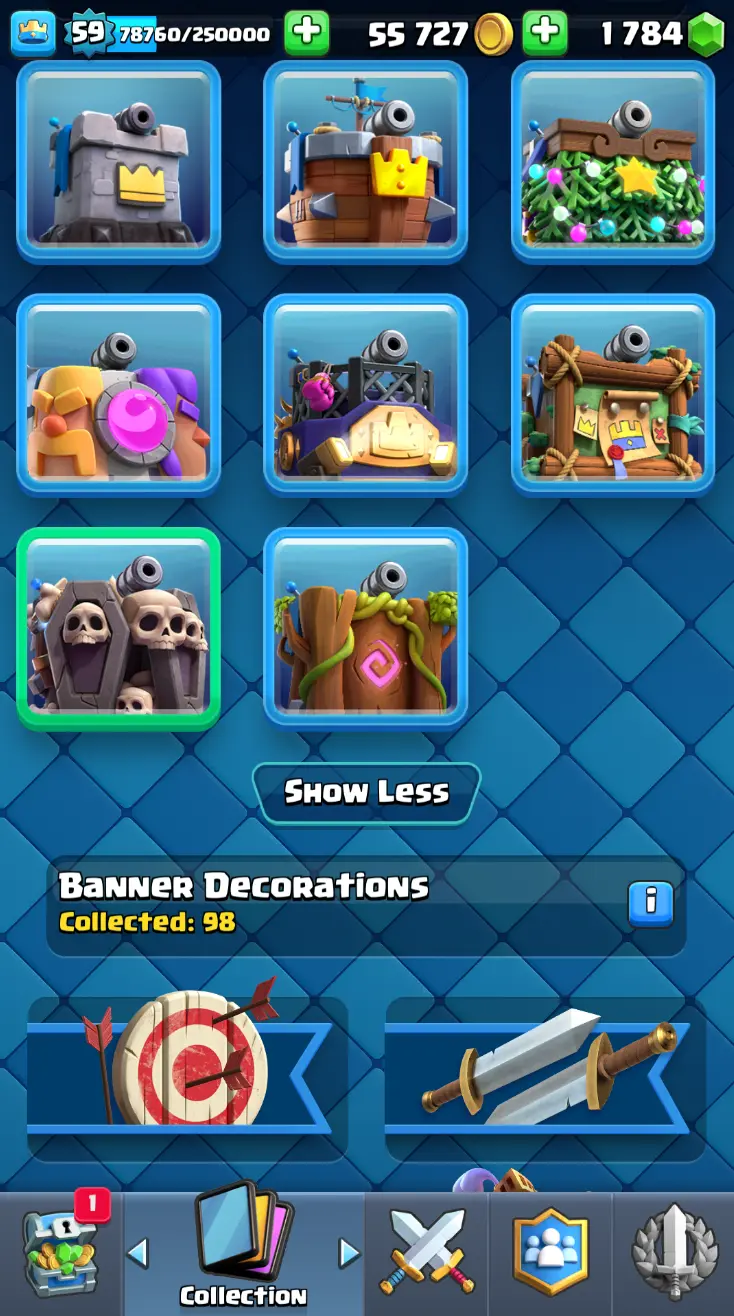Tap the player level crown icon

pos(32,33)
